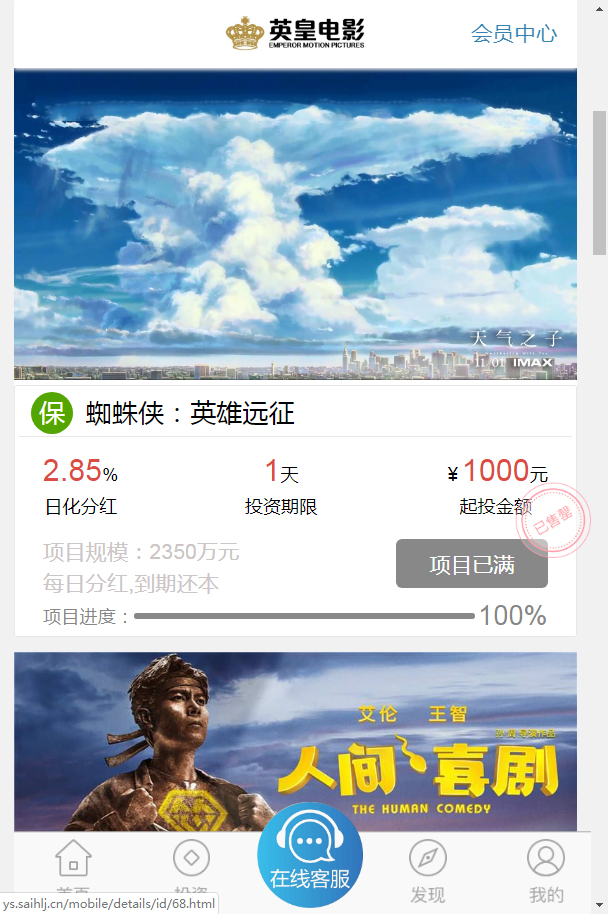Open the 会员中心 member center link
The height and width of the screenshot is (914, 608).
pos(514,33)
